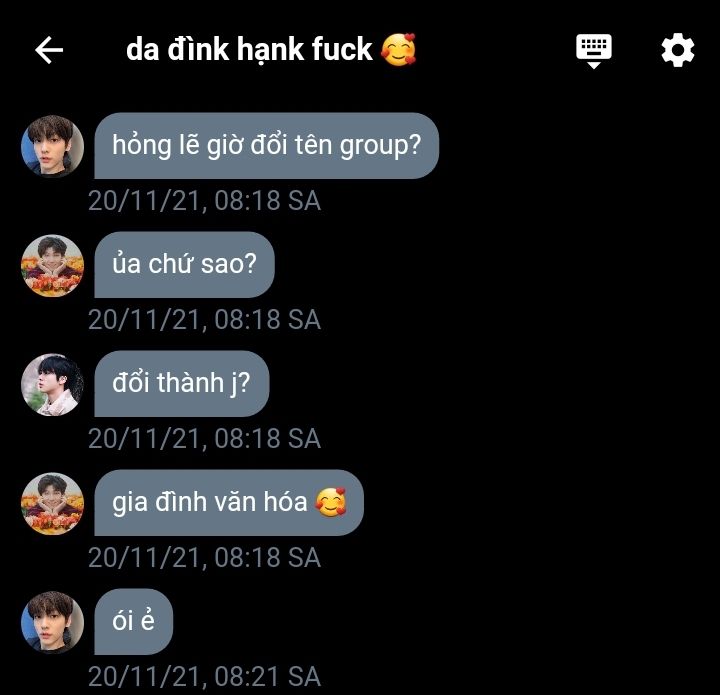Tap avatar beside 'đổi thành j?' message
The image size is (720, 695).
52,385
